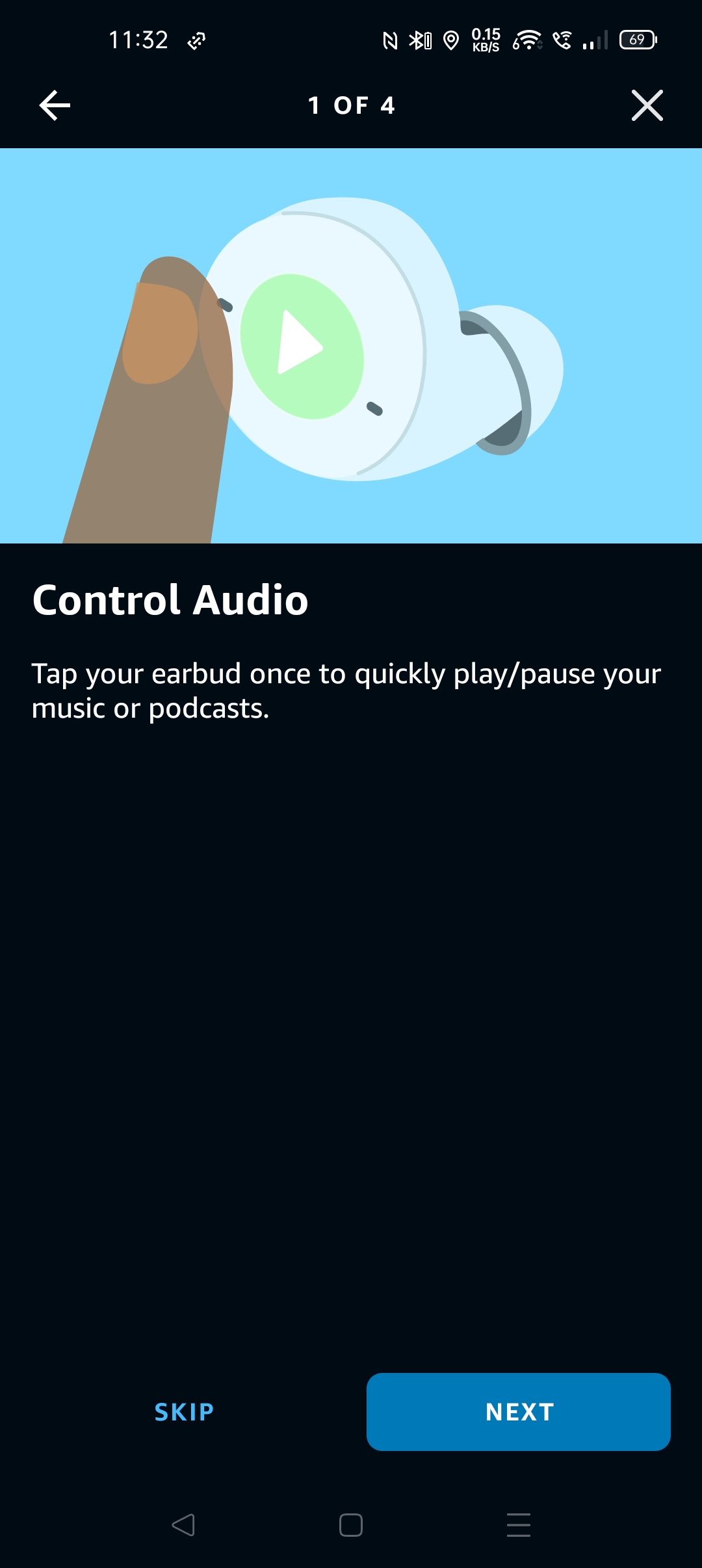This screenshot has height=1568, width=702.
Task: Close the tutorial with the X icon
Action: tap(647, 105)
